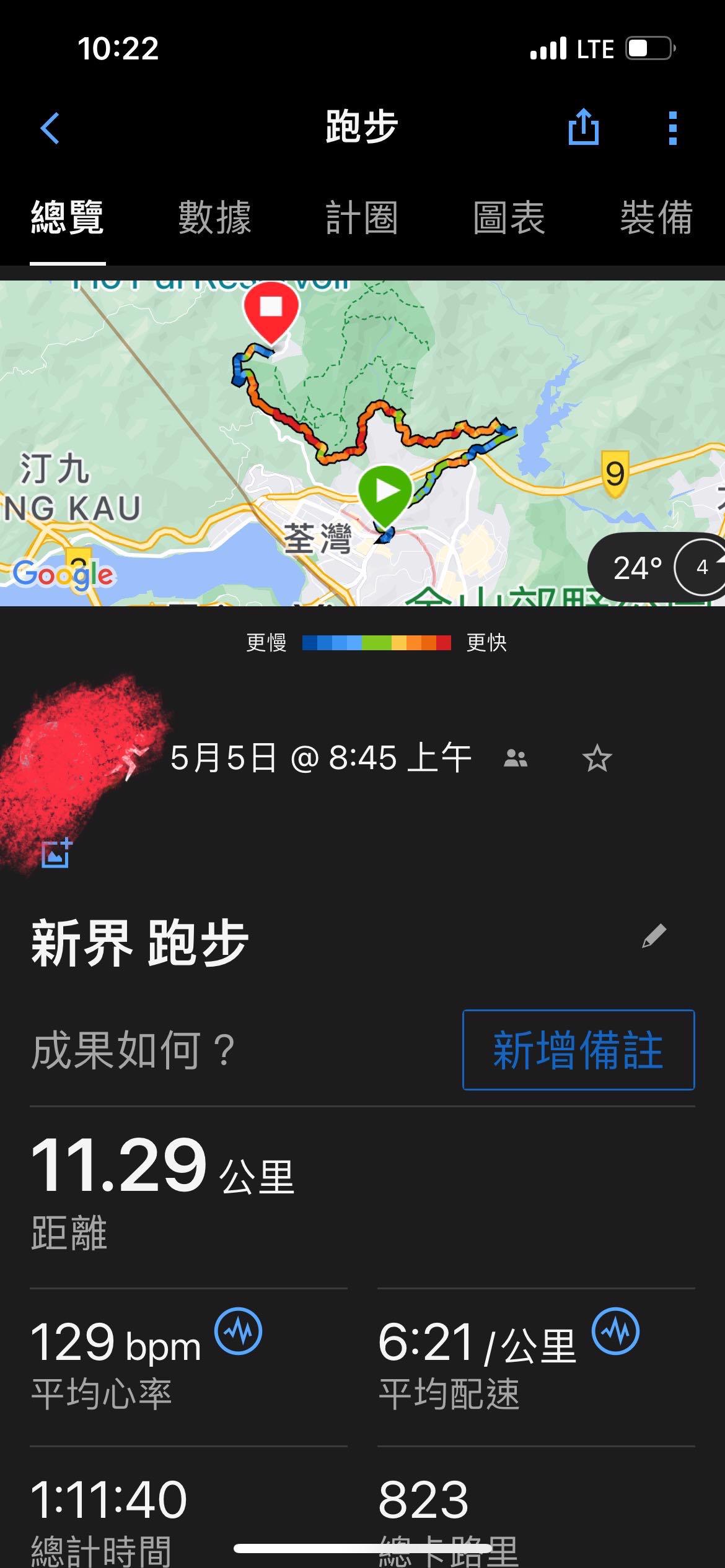This screenshot has height=1568, width=725.
Task: Open pace chart icon beside 6:21 /公里
Action: (x=615, y=1331)
